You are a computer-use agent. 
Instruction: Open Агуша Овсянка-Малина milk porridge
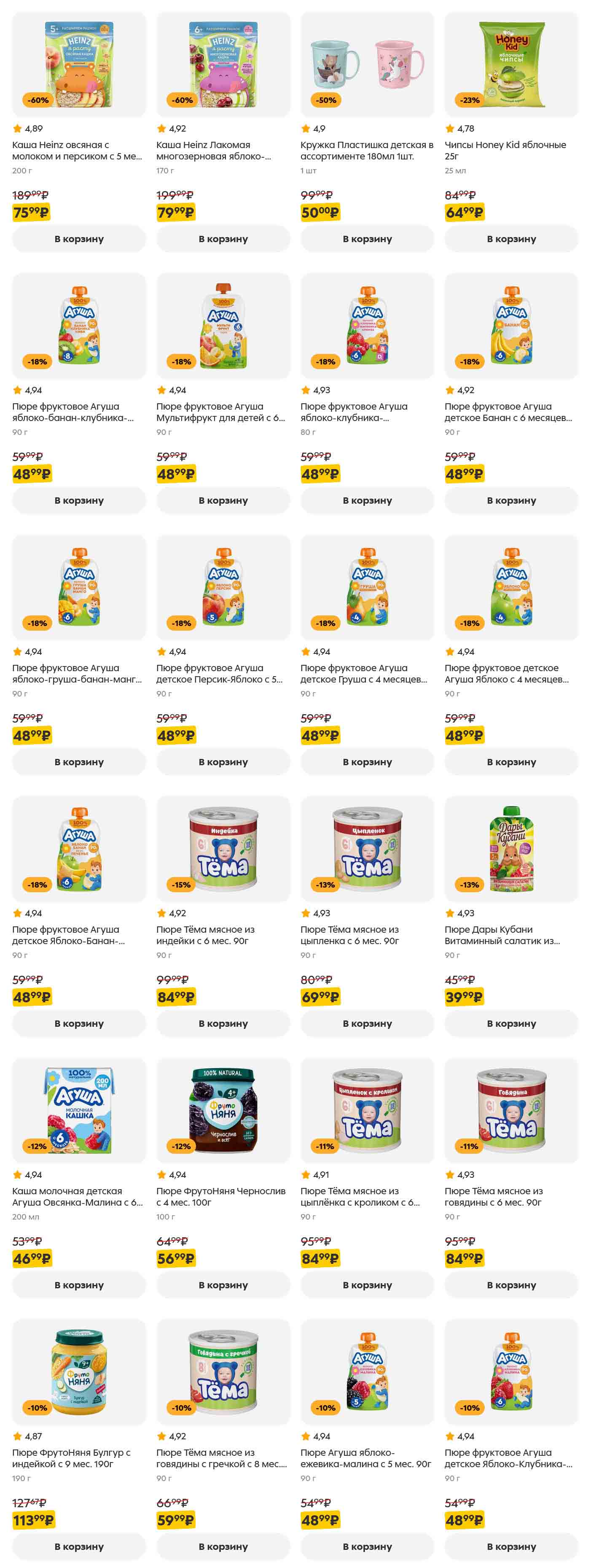tap(79, 1196)
